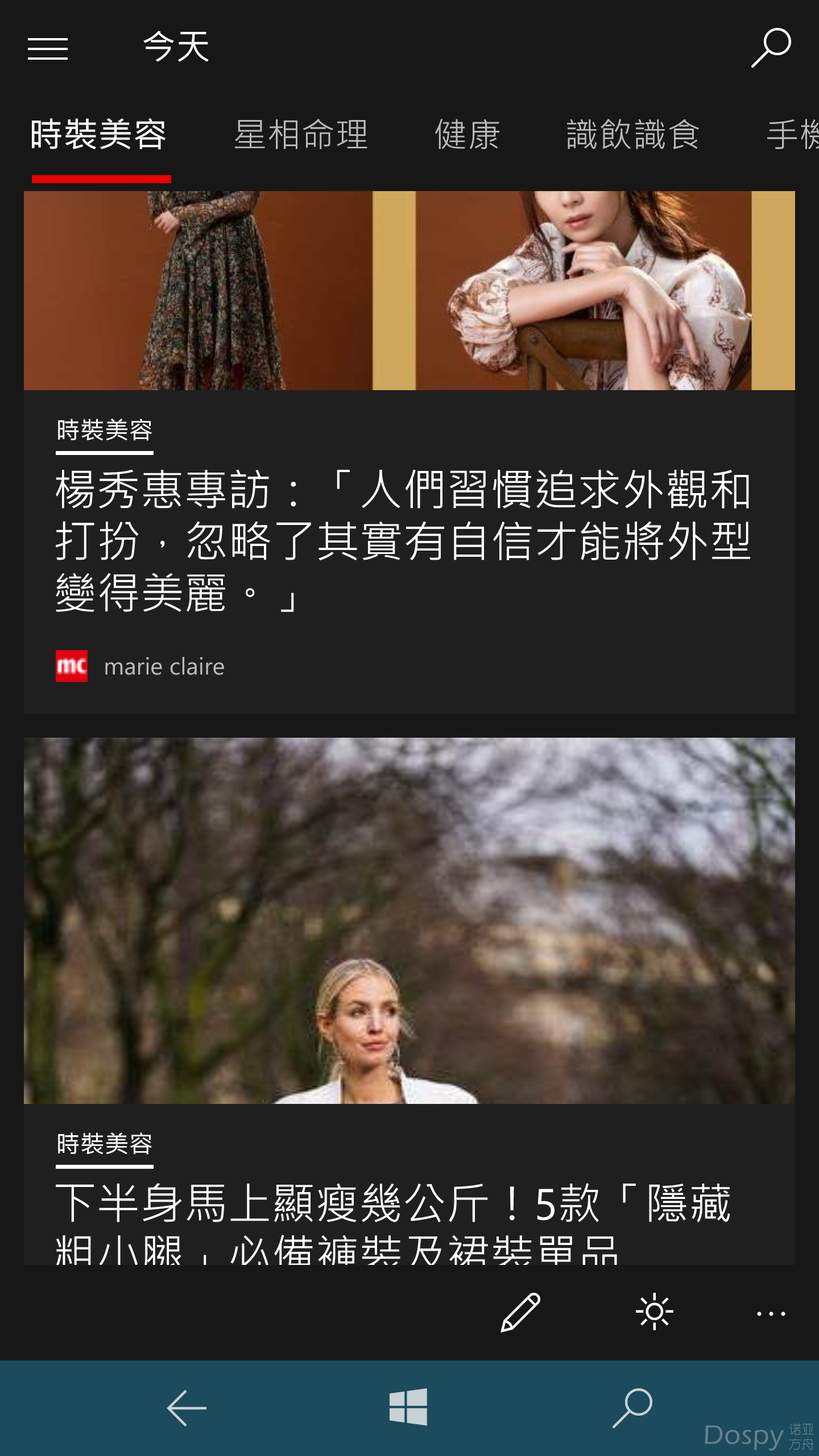The width and height of the screenshot is (819, 1456).
Task: Open the hamburger navigation menu
Action: tap(48, 48)
